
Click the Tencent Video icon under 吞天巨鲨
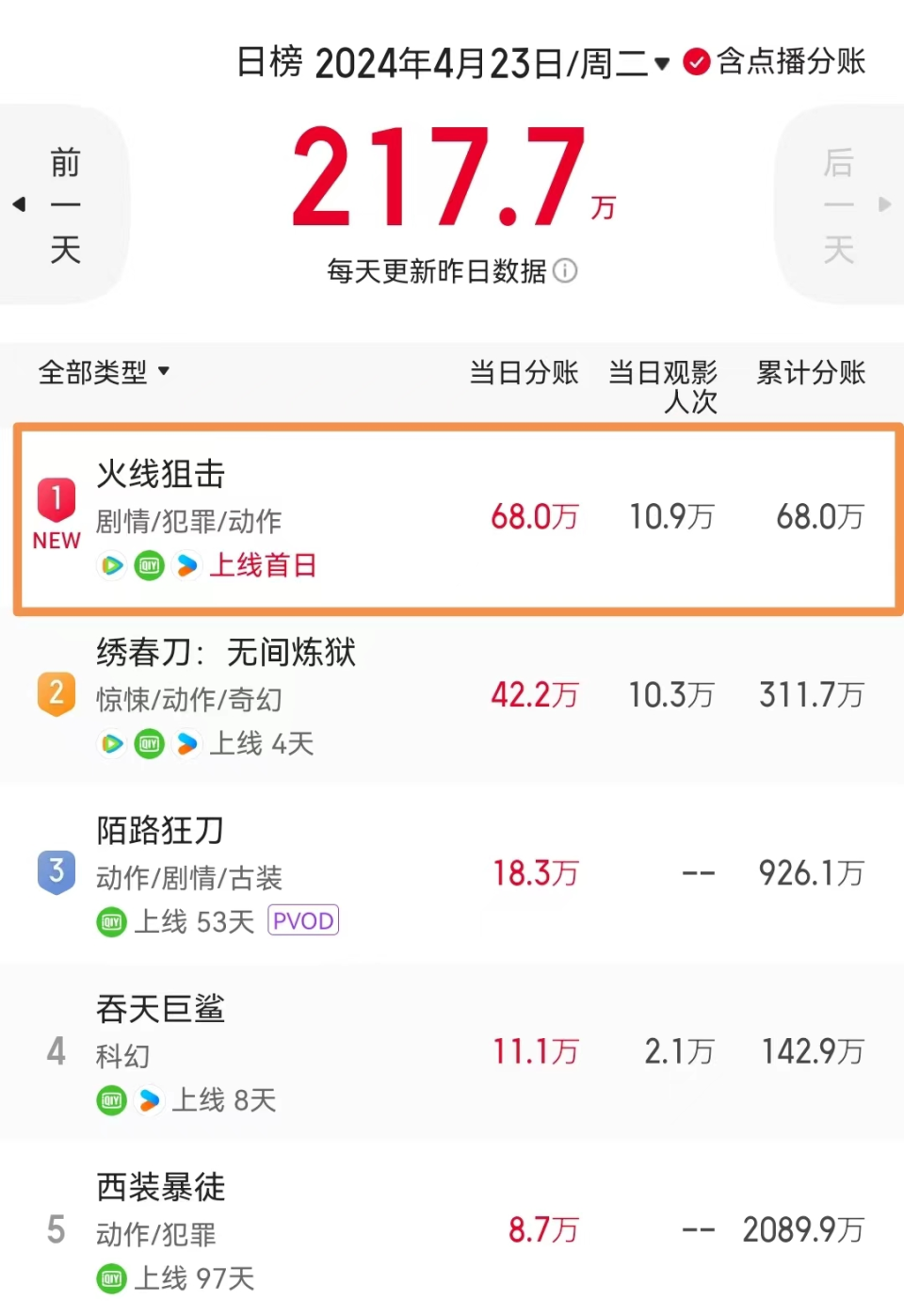149,1099
